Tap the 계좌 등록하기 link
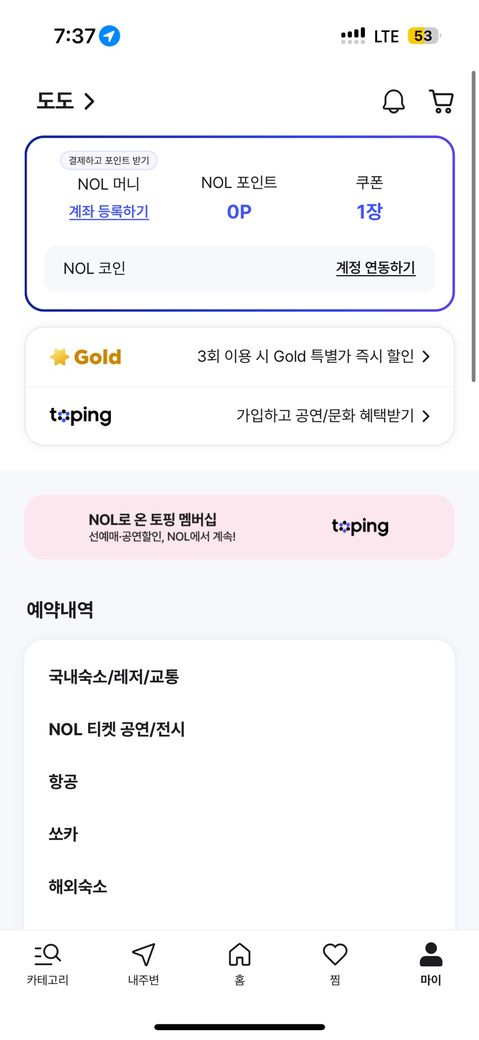This screenshot has height=1040, width=479. pyautogui.click(x=109, y=212)
